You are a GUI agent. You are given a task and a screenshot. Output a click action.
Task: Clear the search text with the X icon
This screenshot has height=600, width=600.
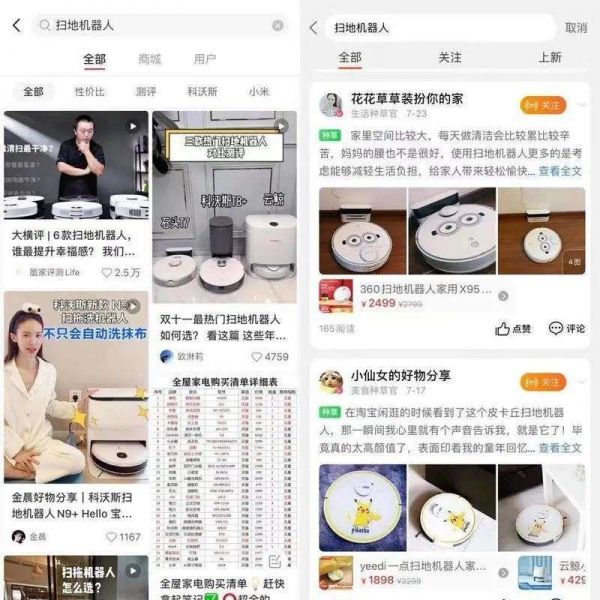[278, 25]
